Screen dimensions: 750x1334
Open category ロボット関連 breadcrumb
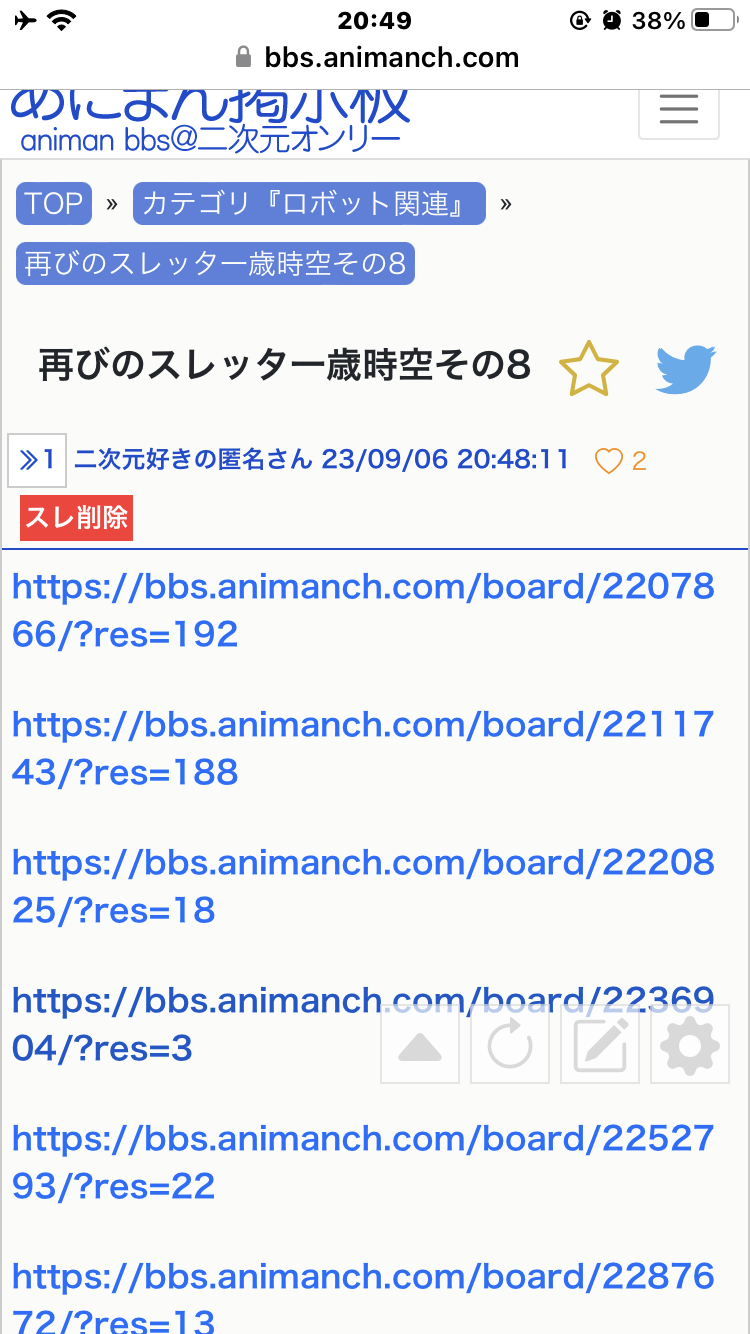pyautogui.click(x=309, y=204)
